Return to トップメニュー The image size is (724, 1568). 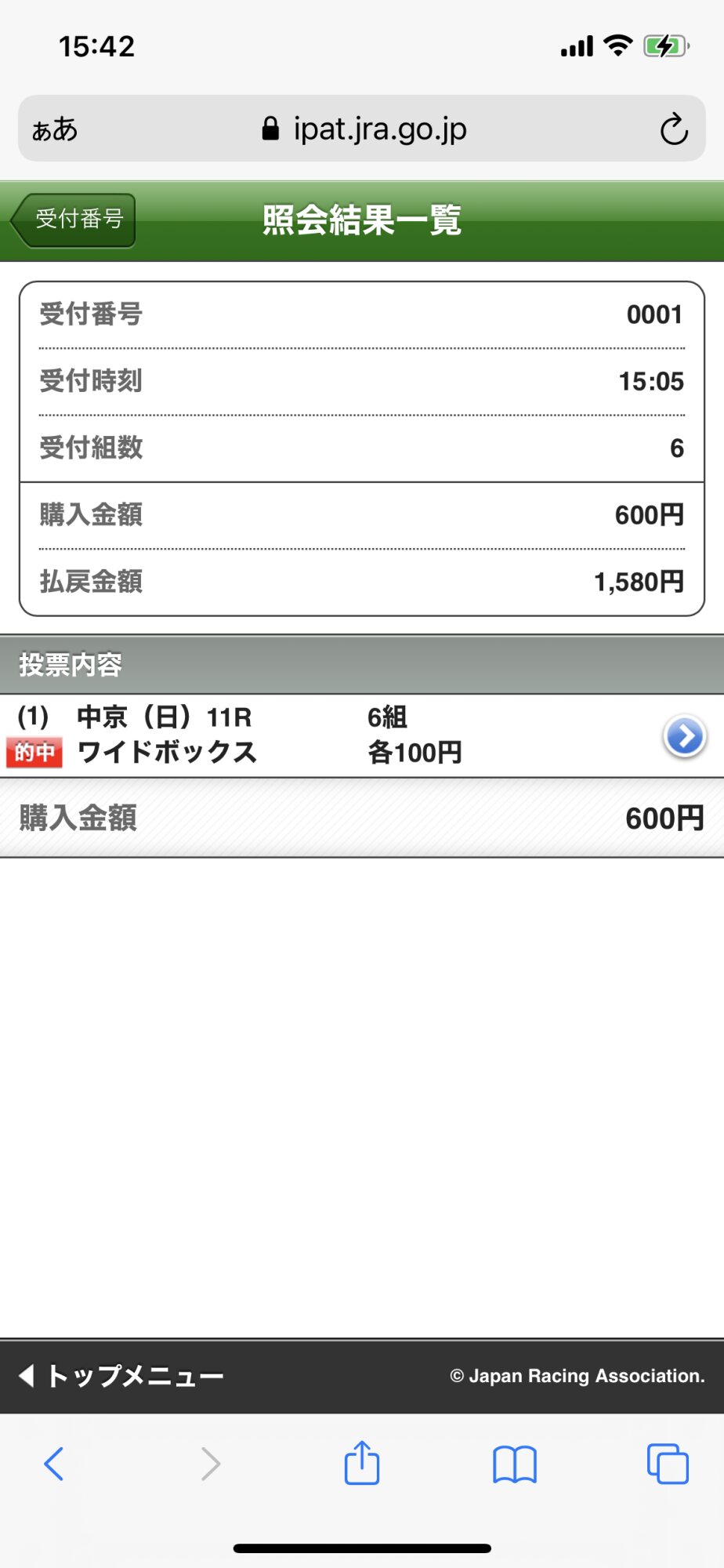point(121,1376)
